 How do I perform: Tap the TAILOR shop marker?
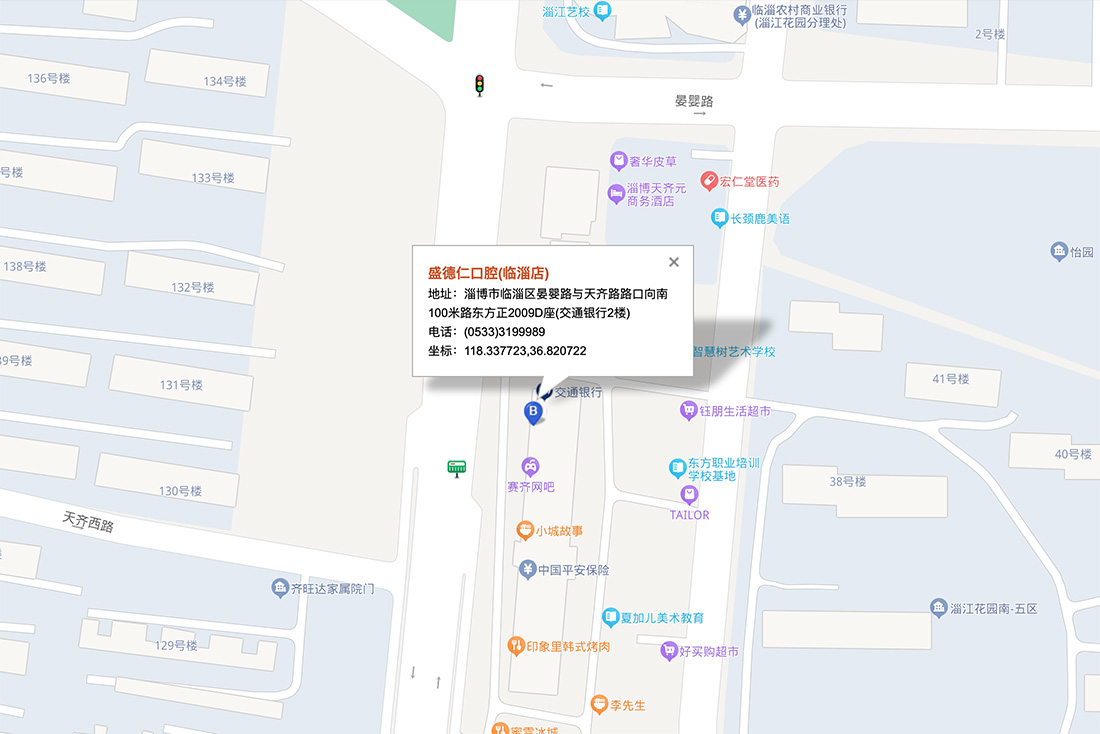tap(689, 495)
